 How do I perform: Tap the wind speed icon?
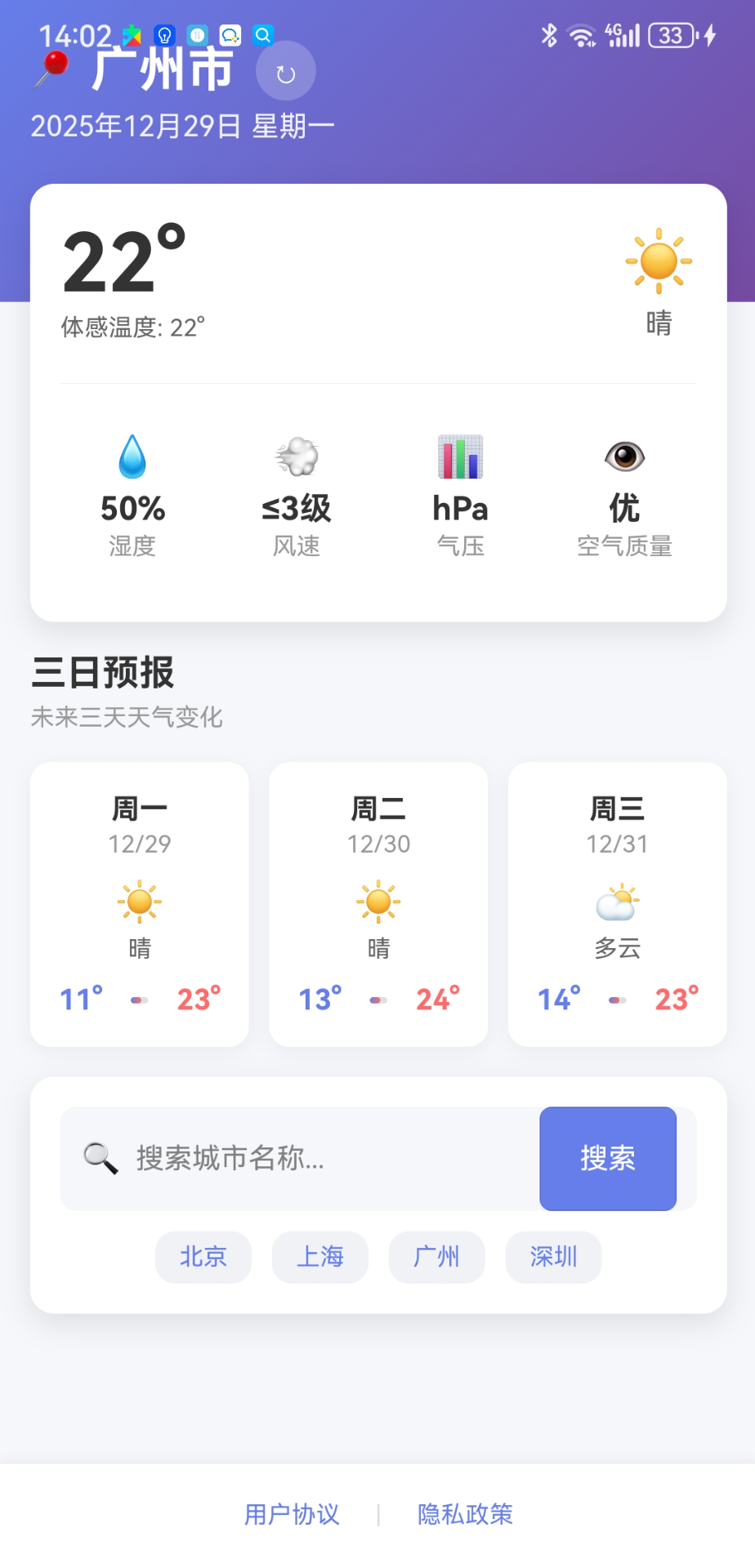296,457
